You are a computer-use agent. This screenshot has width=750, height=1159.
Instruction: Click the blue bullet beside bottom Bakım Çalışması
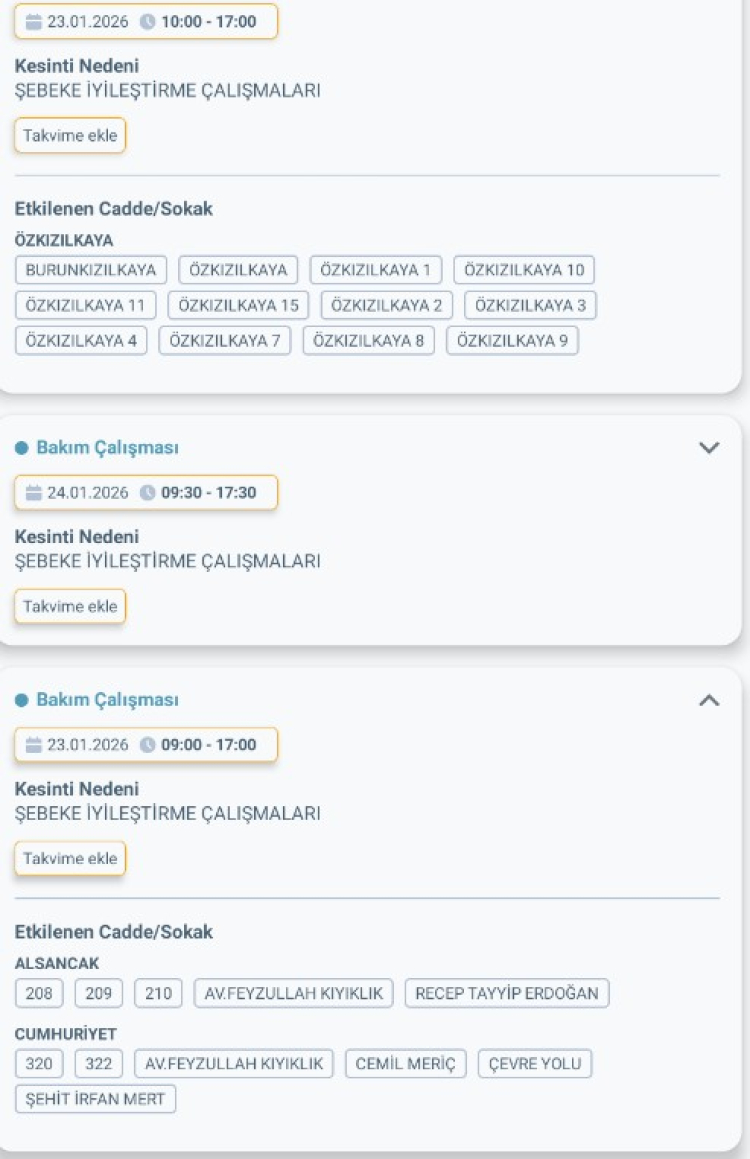(22, 700)
